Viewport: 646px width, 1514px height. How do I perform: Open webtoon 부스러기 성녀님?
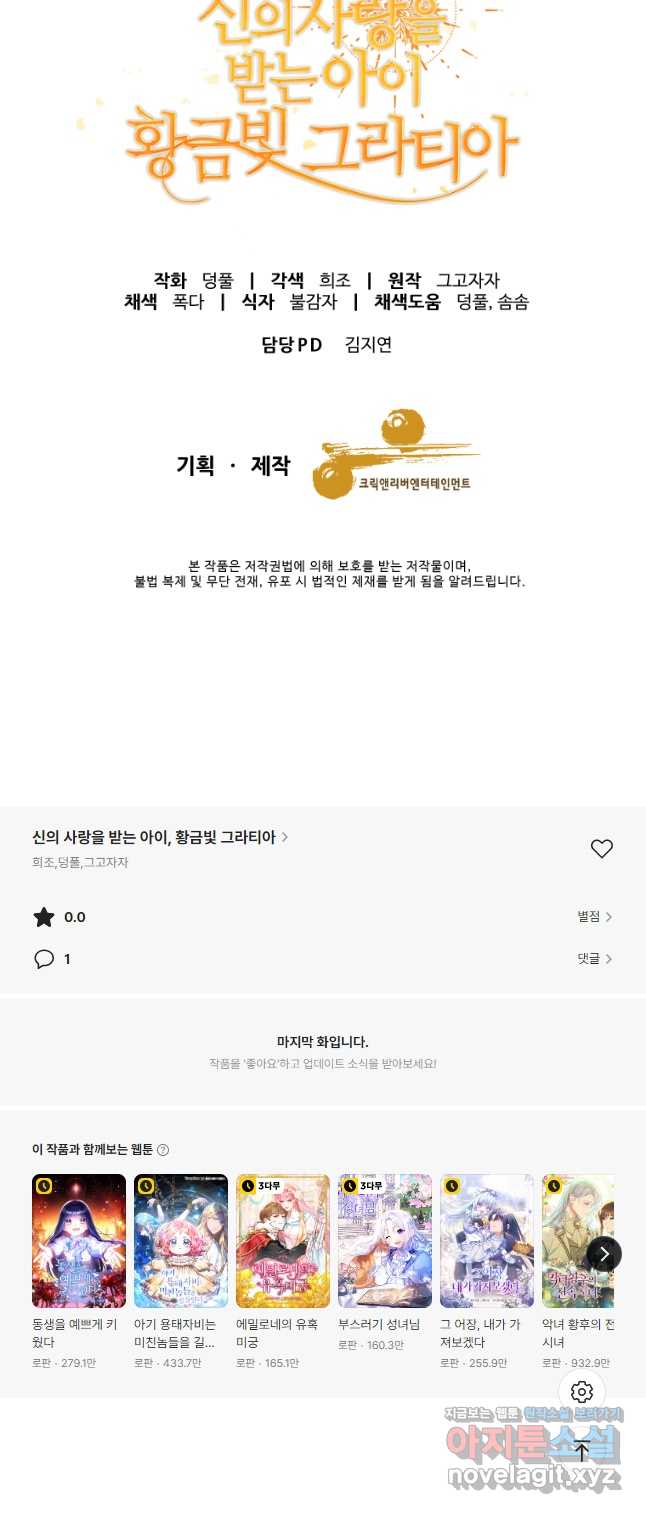pyautogui.click(x=385, y=1241)
